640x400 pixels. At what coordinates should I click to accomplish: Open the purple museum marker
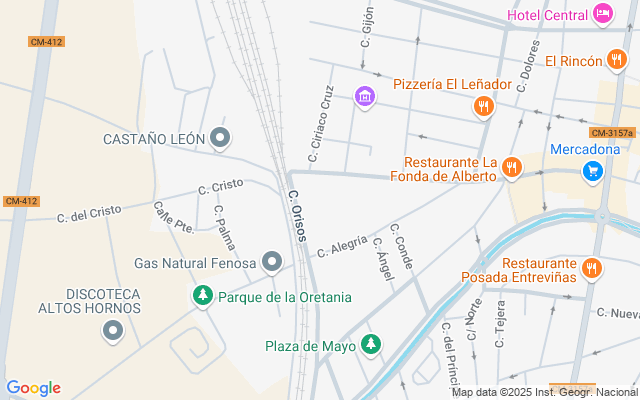[x=365, y=96]
